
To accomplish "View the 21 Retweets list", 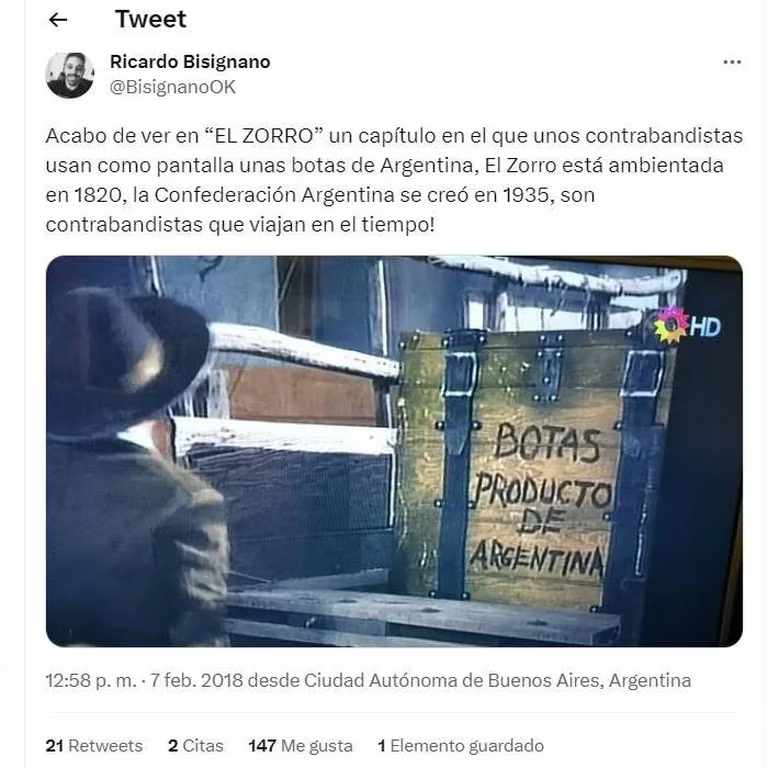I will 94,745.
